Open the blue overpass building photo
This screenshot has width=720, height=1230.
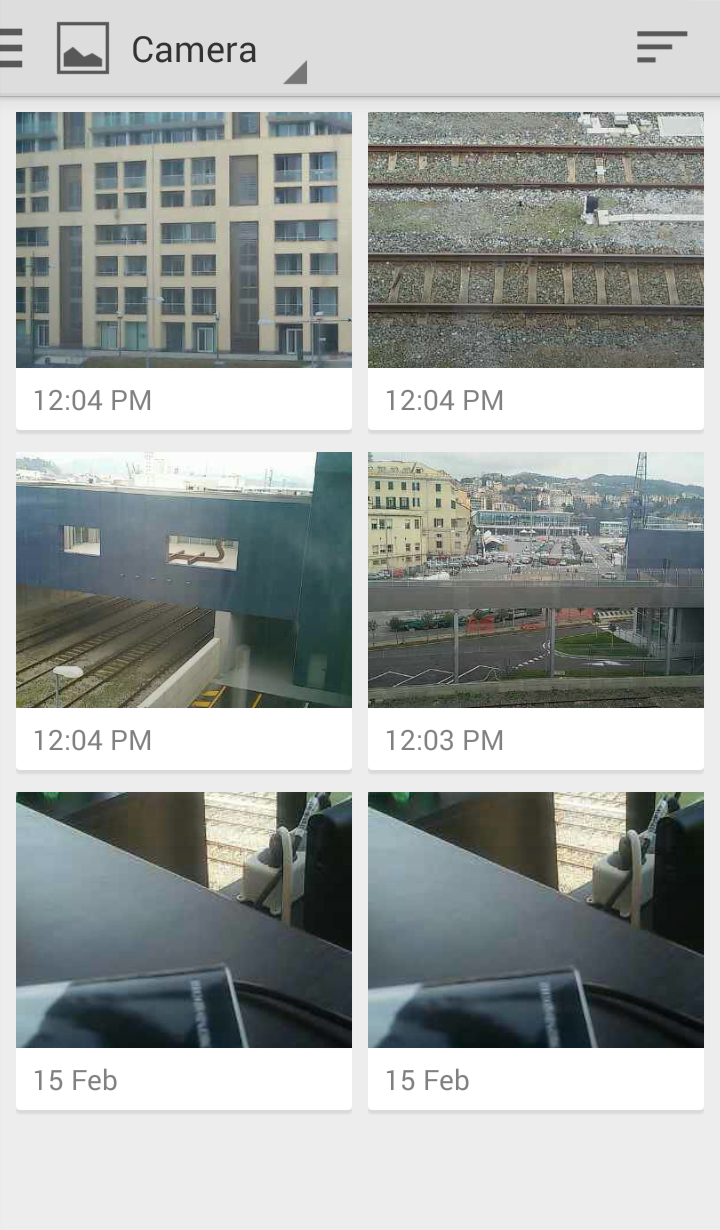pyautogui.click(x=184, y=580)
